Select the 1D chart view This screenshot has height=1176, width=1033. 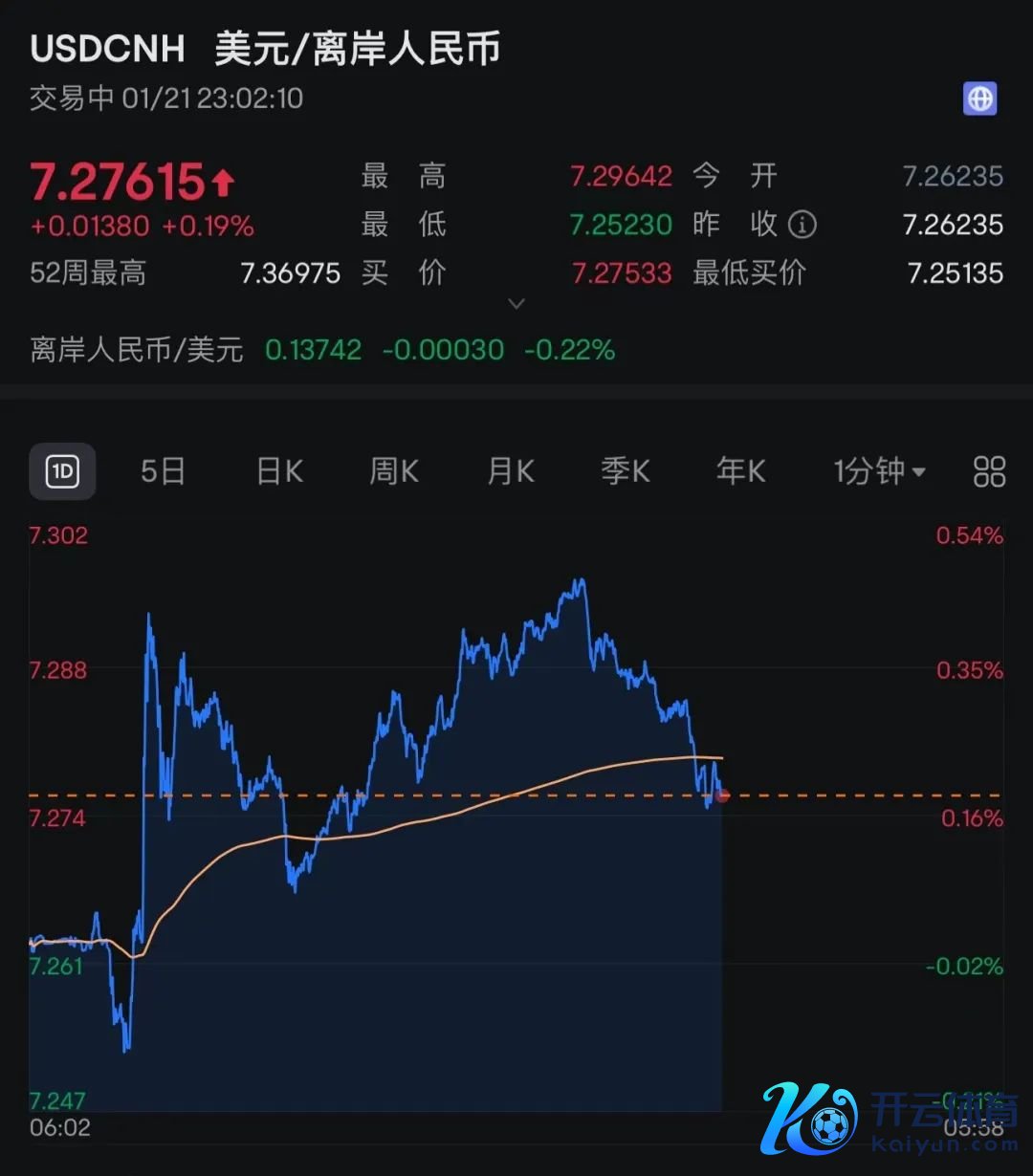point(62,471)
